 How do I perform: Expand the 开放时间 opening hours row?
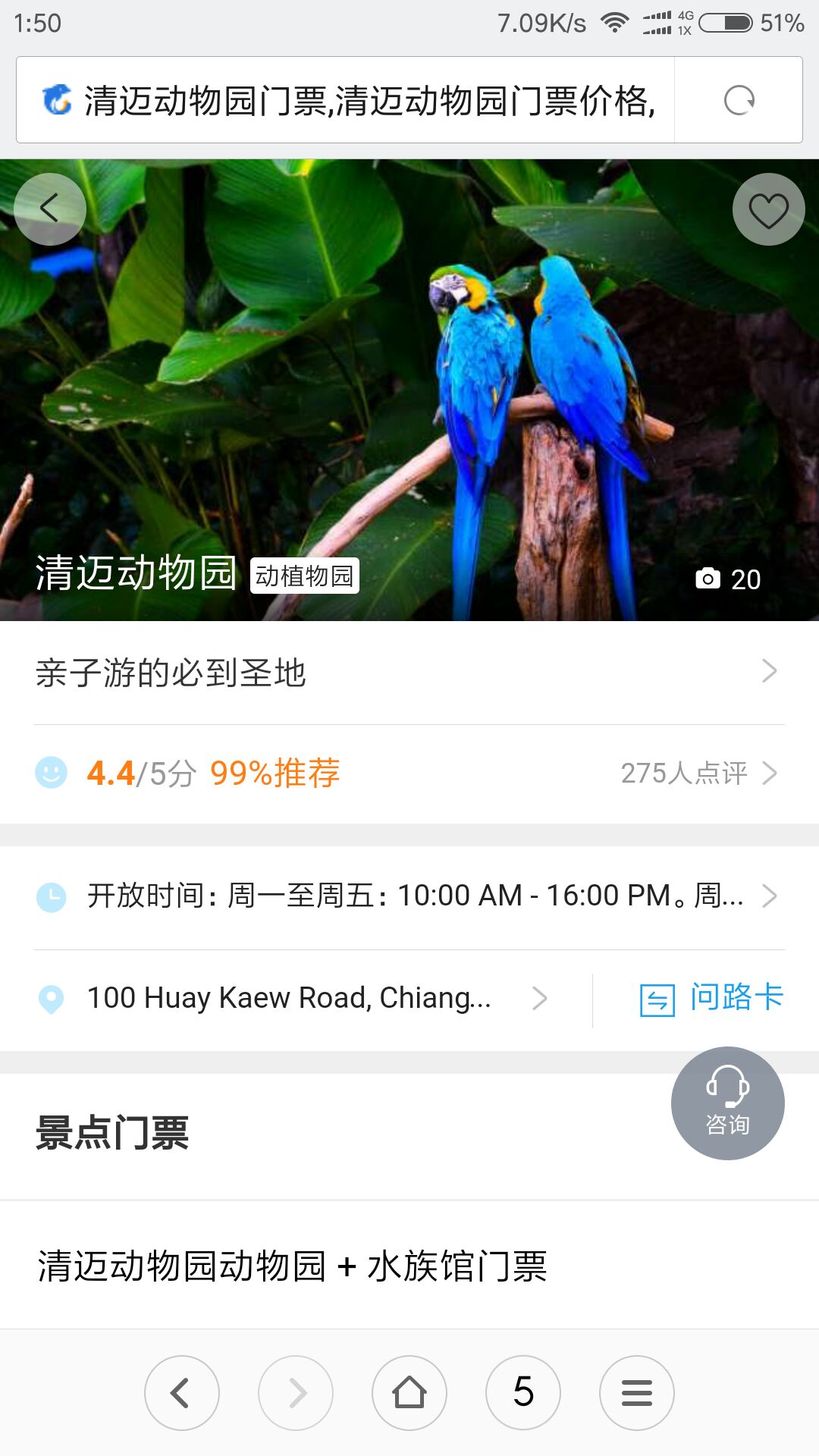point(409,896)
